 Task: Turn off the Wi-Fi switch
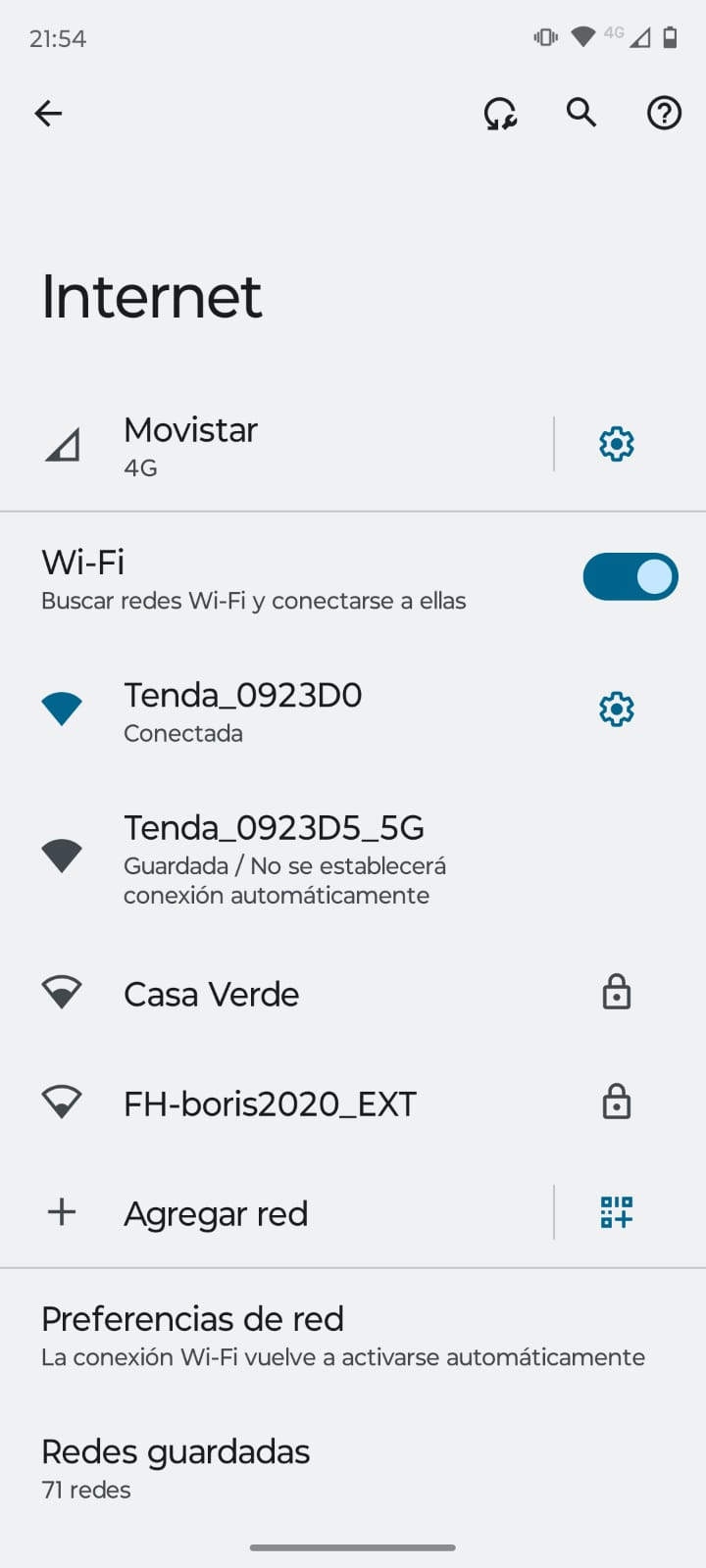coord(630,577)
